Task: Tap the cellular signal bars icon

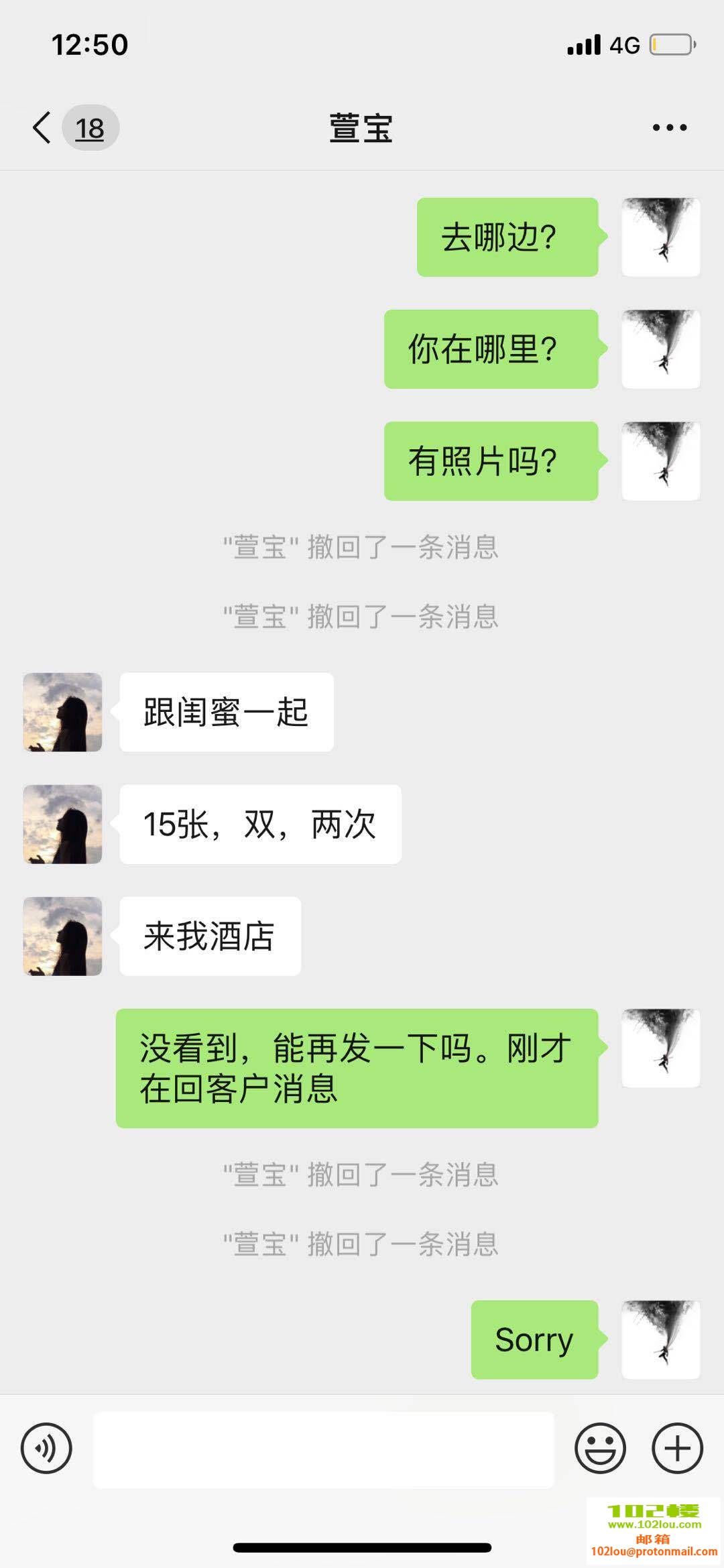Action: click(583, 44)
